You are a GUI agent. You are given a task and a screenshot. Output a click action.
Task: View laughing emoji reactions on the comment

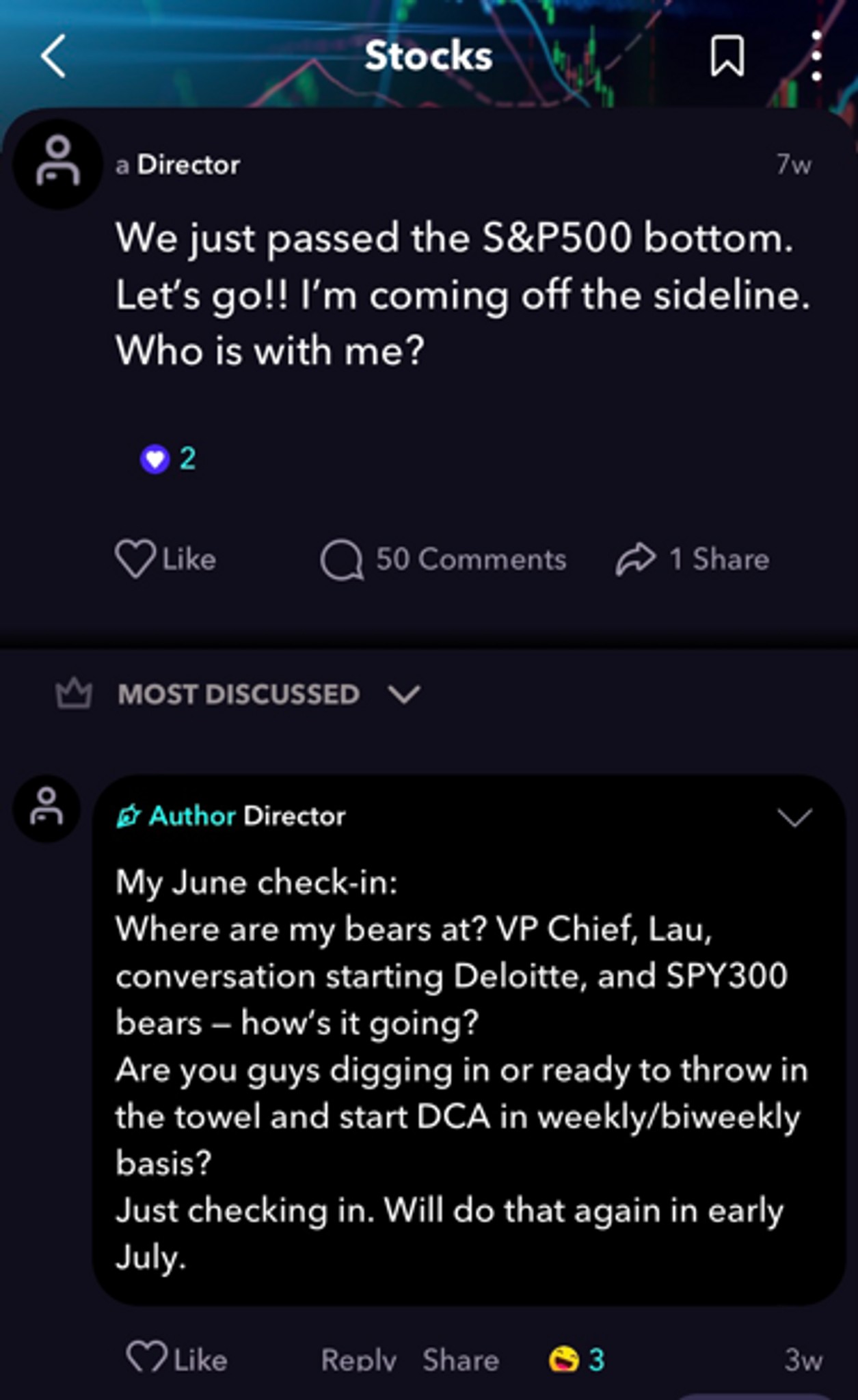coord(577,1360)
